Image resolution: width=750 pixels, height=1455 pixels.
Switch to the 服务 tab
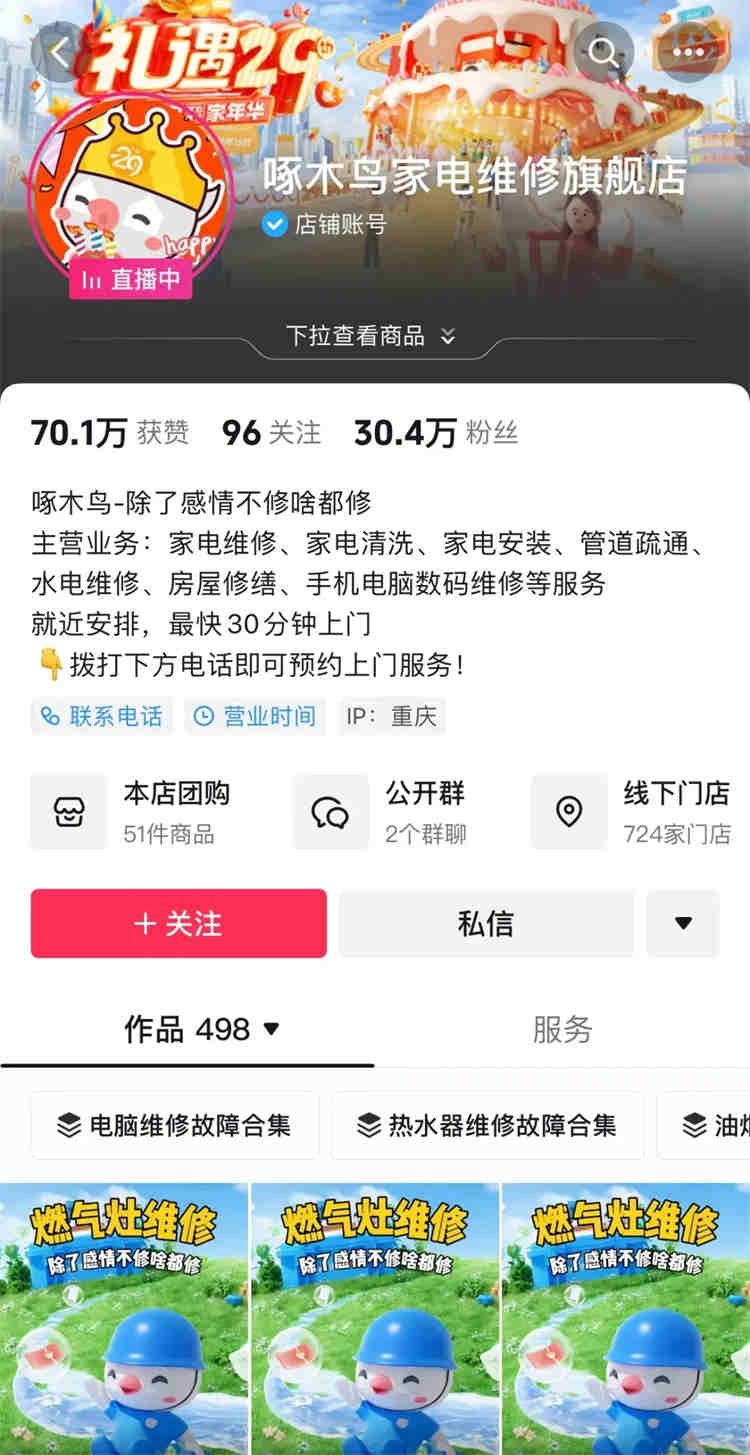click(x=562, y=1029)
